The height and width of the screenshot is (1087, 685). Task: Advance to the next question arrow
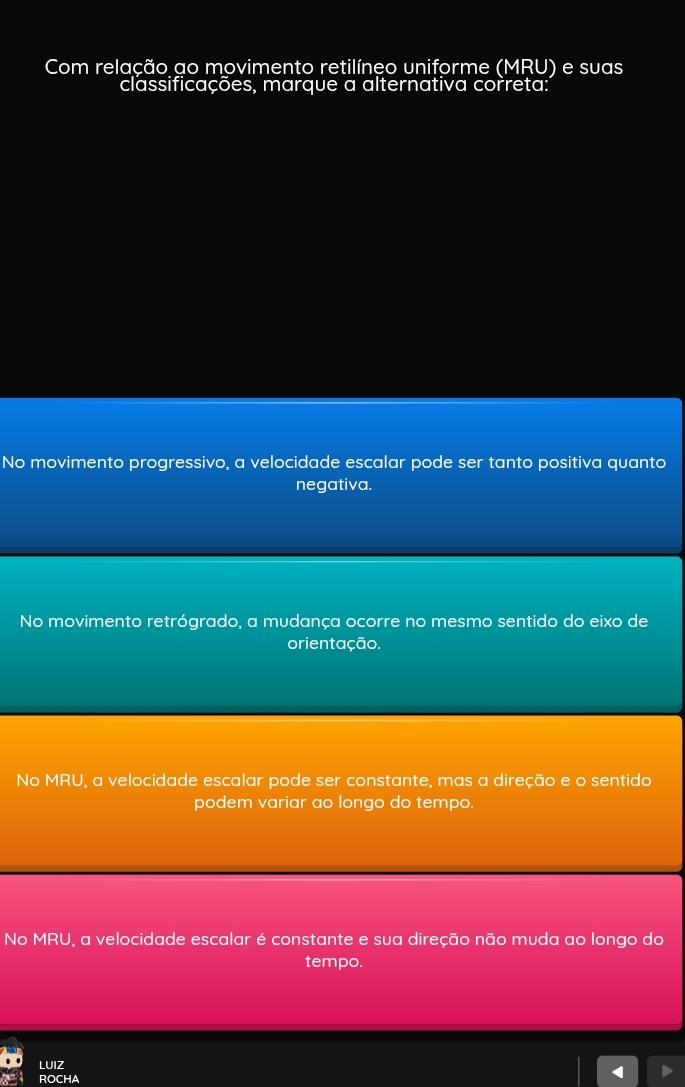pyautogui.click(x=666, y=1070)
